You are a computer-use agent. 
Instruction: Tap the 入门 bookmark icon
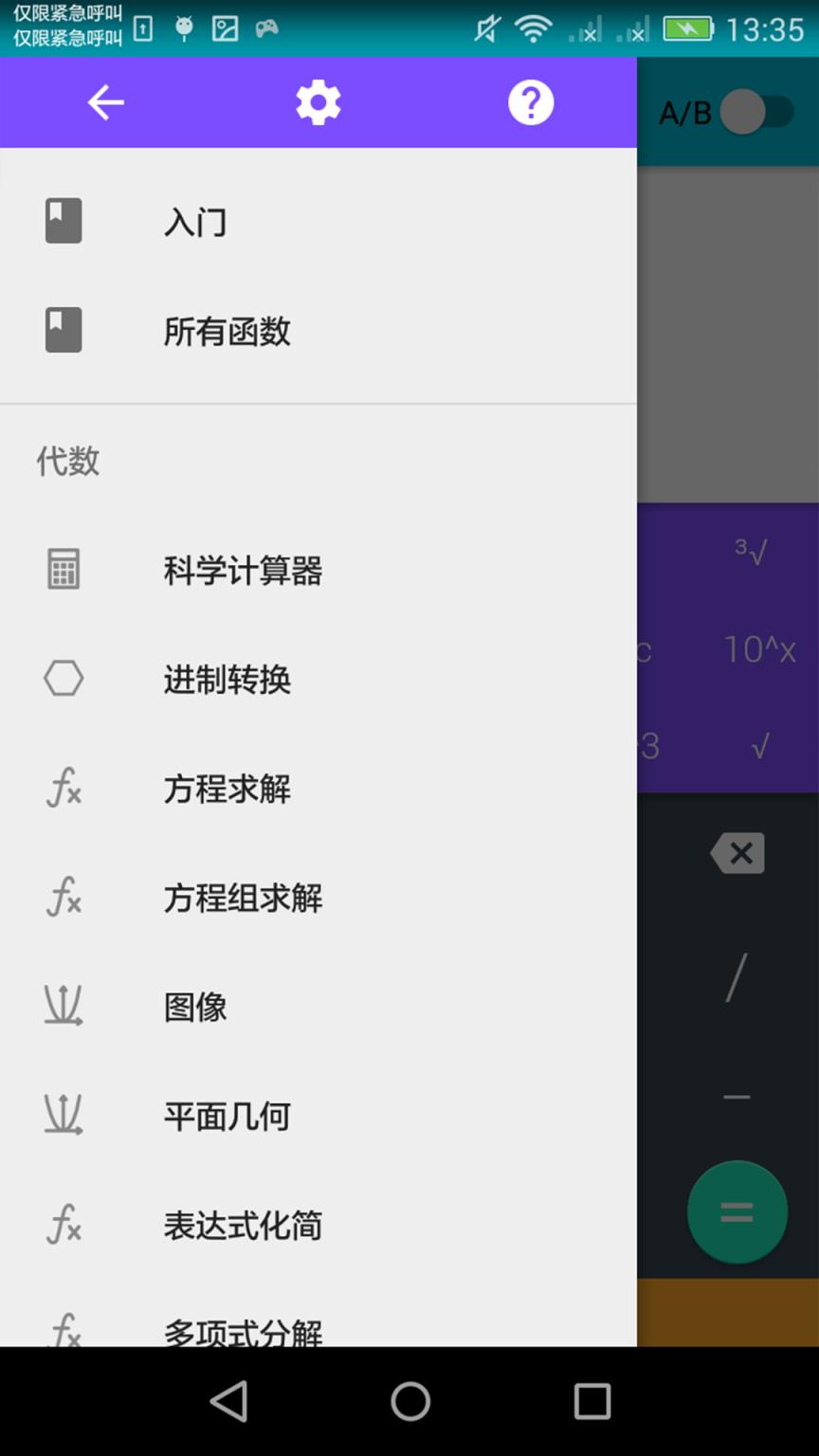click(x=63, y=220)
